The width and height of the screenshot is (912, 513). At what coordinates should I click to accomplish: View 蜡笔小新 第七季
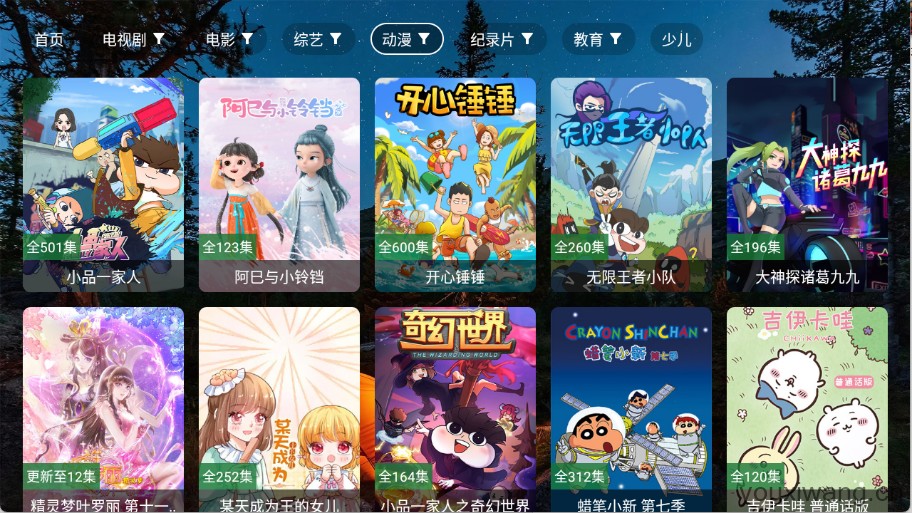tap(631, 410)
